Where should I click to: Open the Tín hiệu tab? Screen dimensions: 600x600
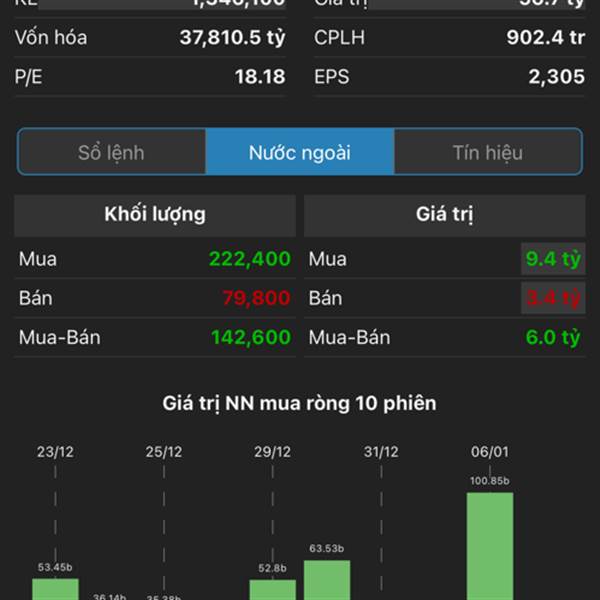tap(487, 152)
